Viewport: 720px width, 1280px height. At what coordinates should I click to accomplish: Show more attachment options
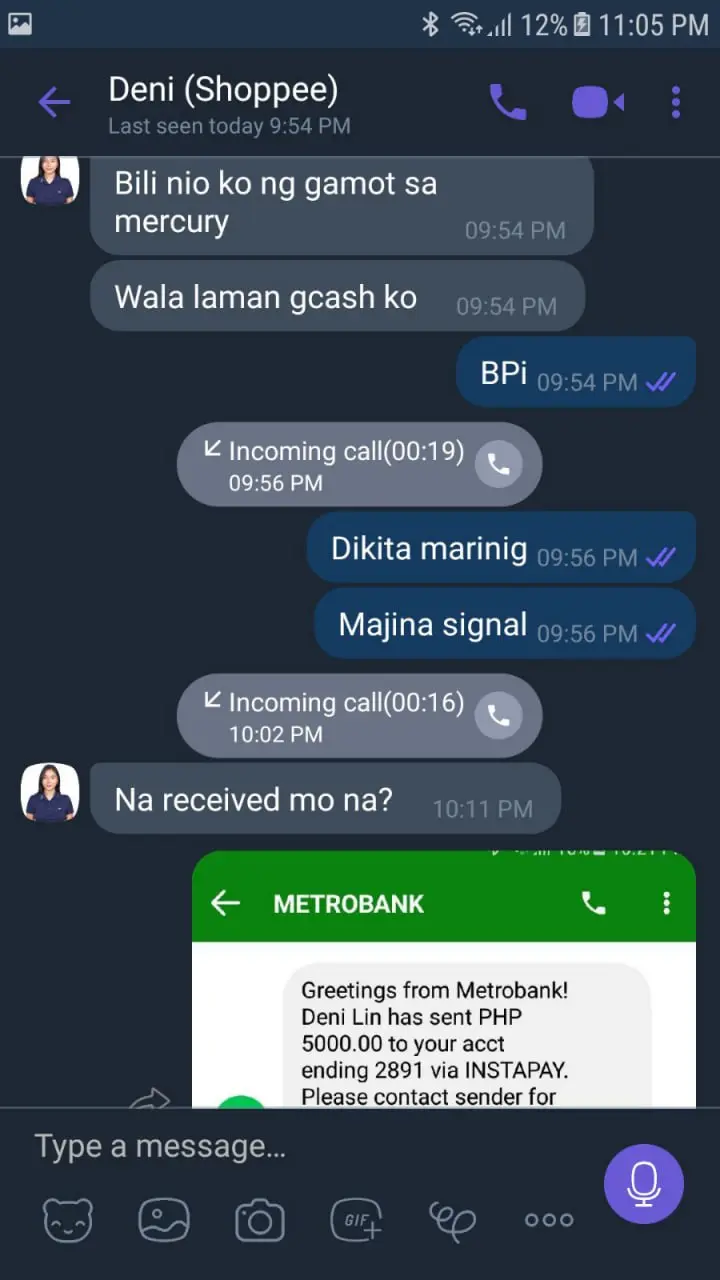(x=549, y=1220)
